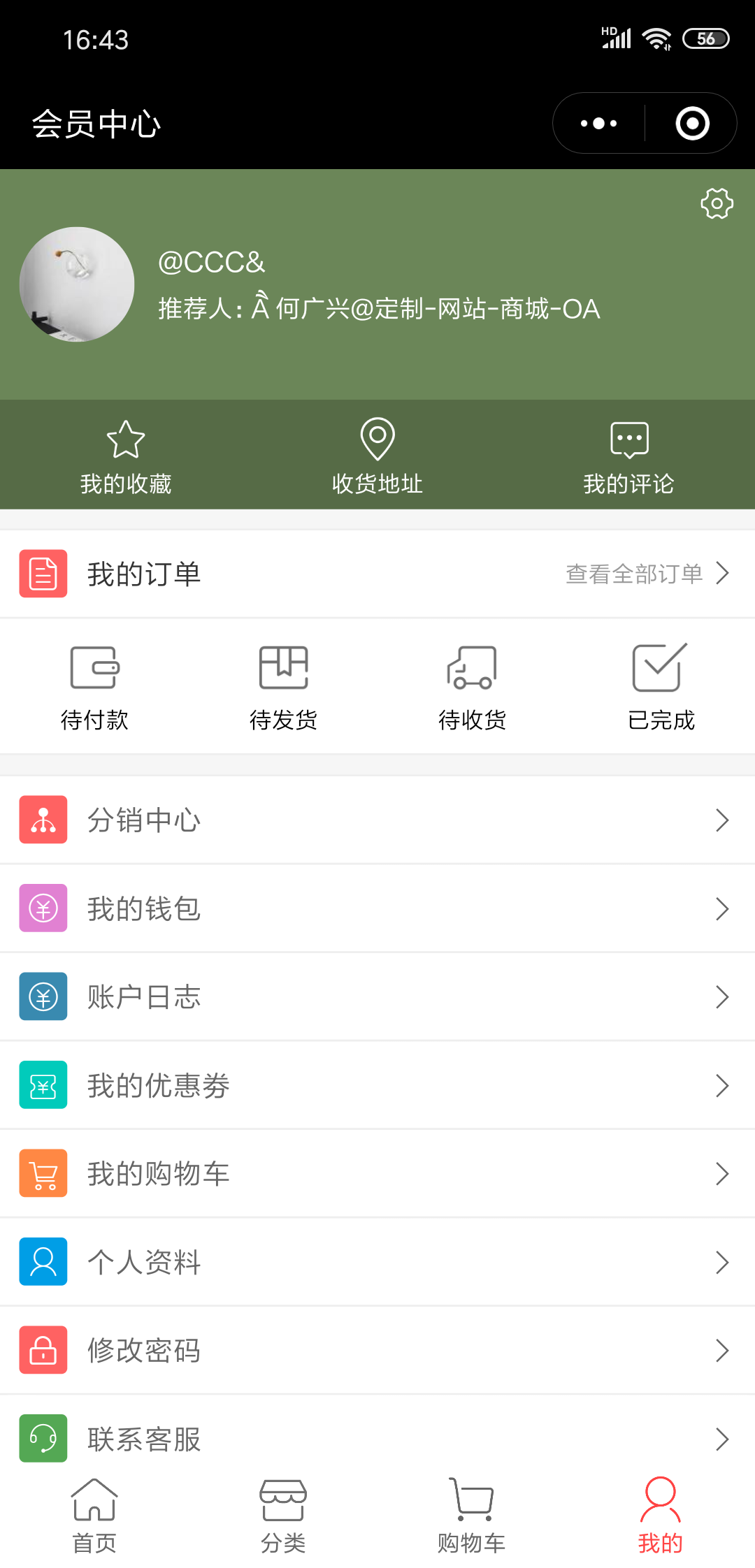Open 分销中心 distribution center
Viewport: 755px width, 1568px height.
[x=377, y=820]
